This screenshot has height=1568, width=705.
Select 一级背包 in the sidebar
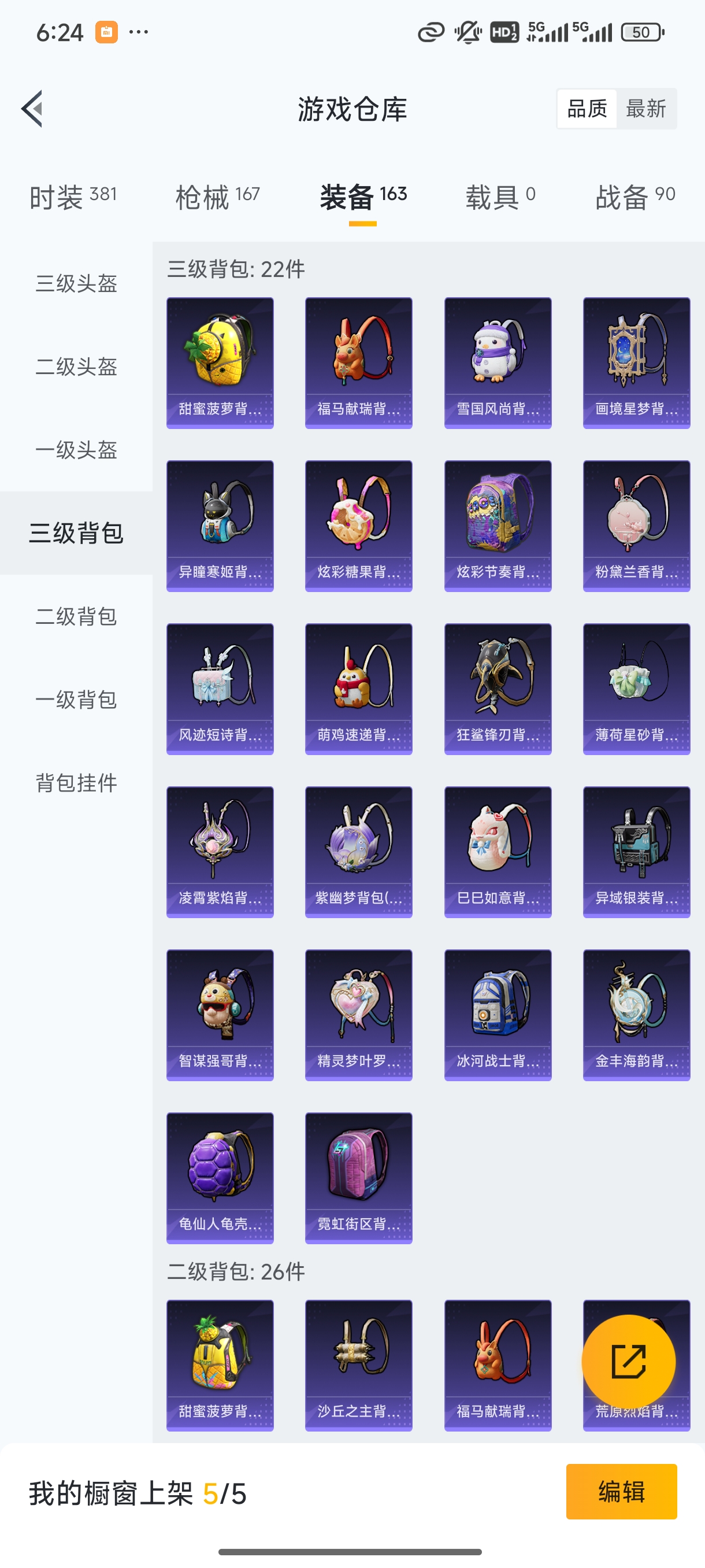[x=76, y=700]
